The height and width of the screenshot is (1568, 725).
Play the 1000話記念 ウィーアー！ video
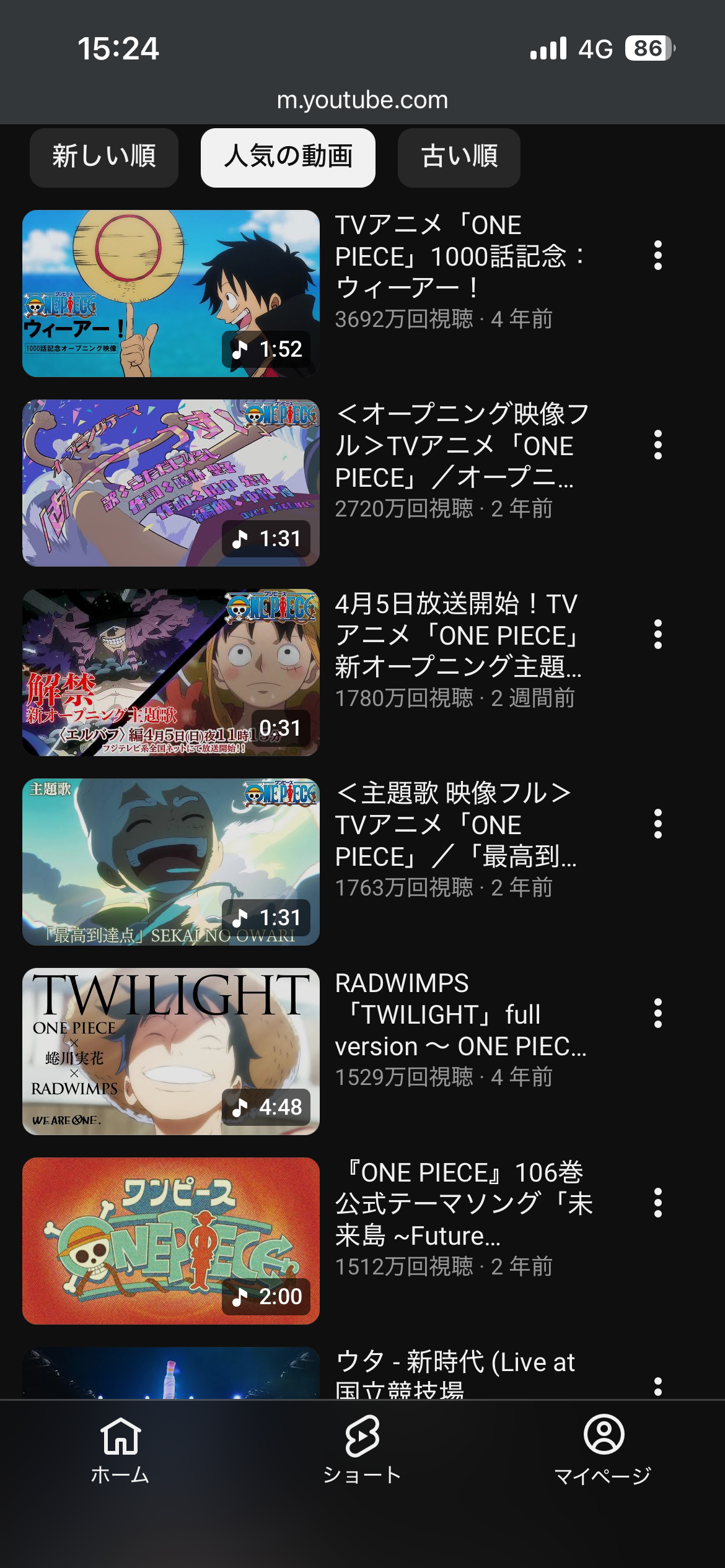pyautogui.click(x=171, y=294)
